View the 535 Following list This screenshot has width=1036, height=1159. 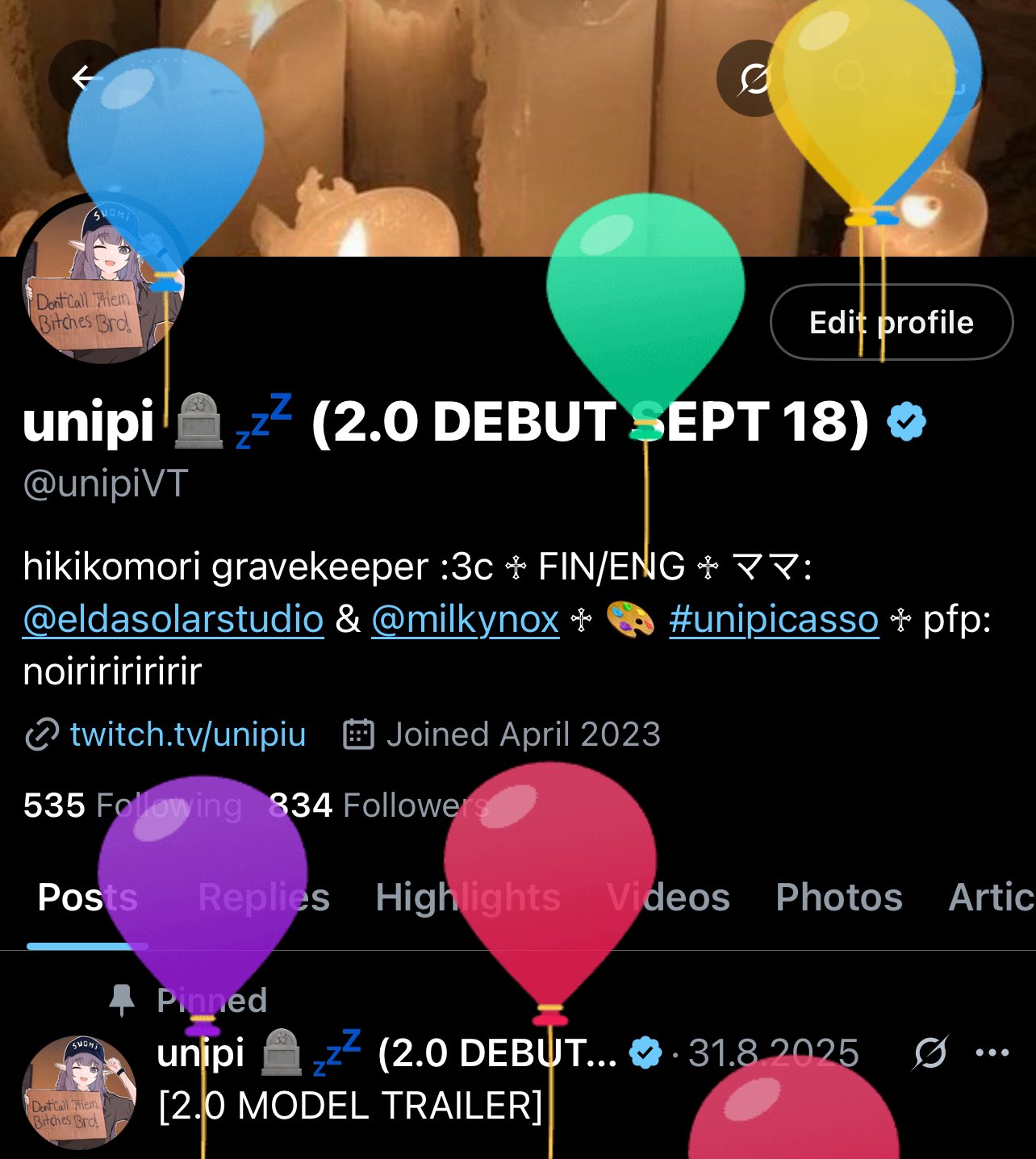point(132,805)
